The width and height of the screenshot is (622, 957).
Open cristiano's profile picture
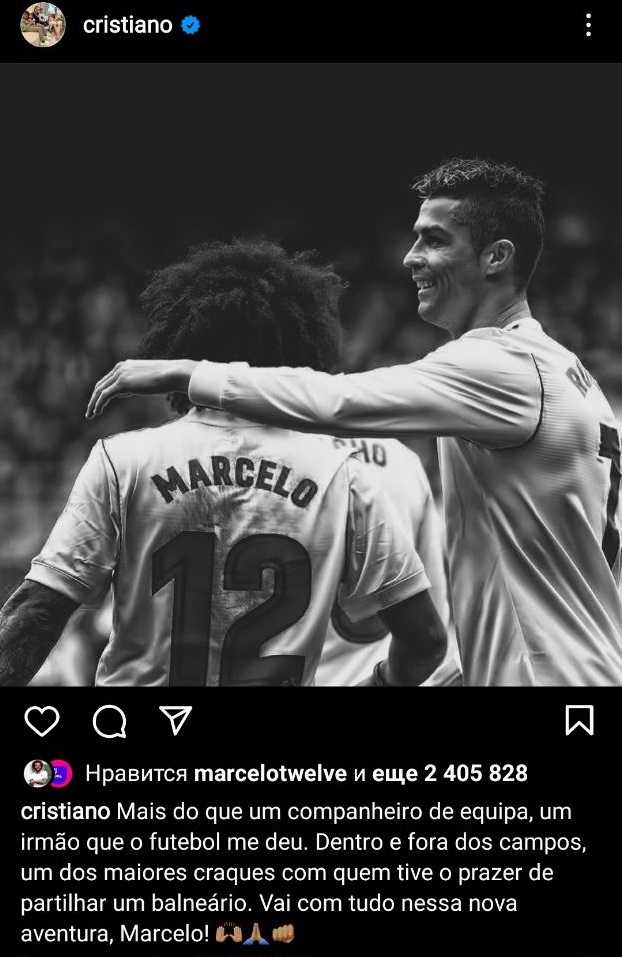[x=43, y=26]
